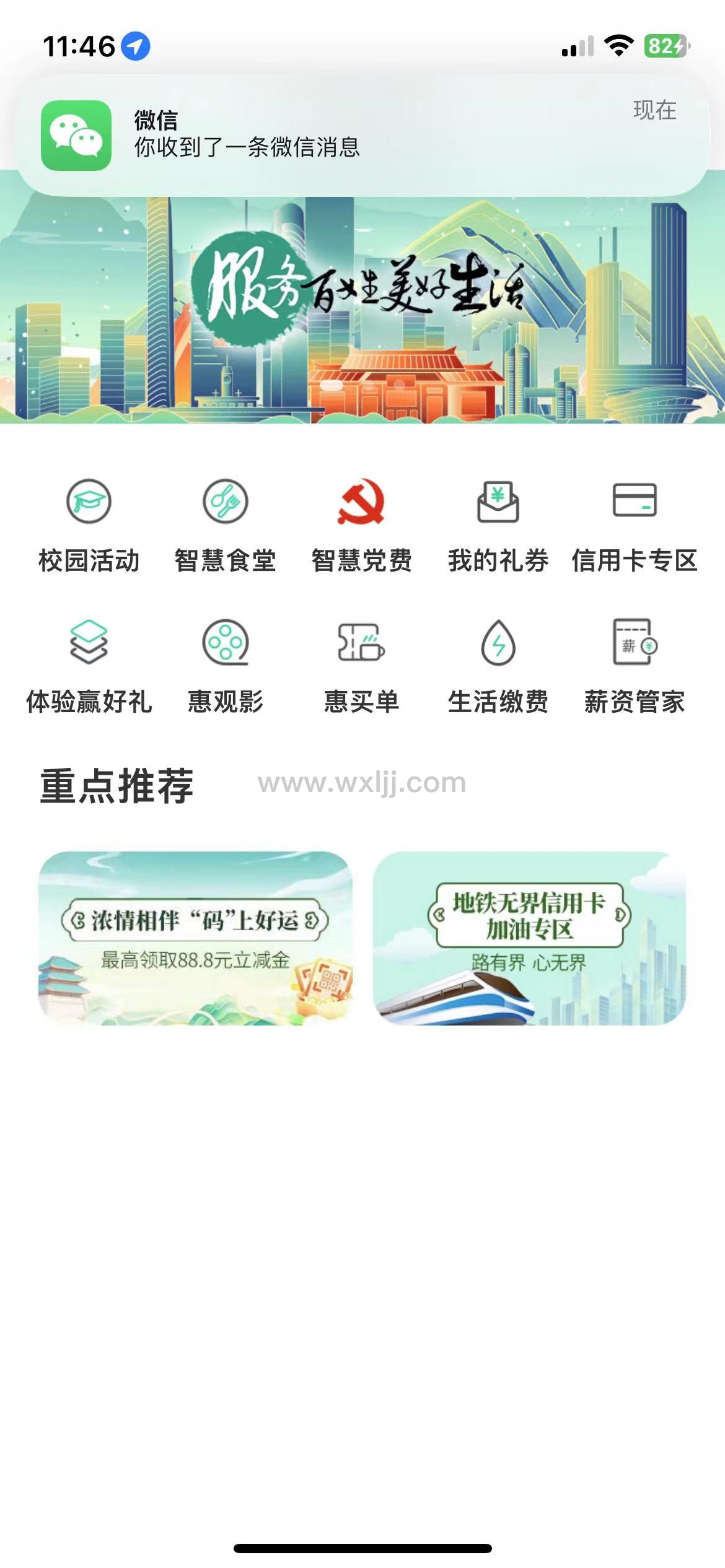
Task: Open the 地铁无界信用卡 加油专区 card
Action: (x=529, y=938)
